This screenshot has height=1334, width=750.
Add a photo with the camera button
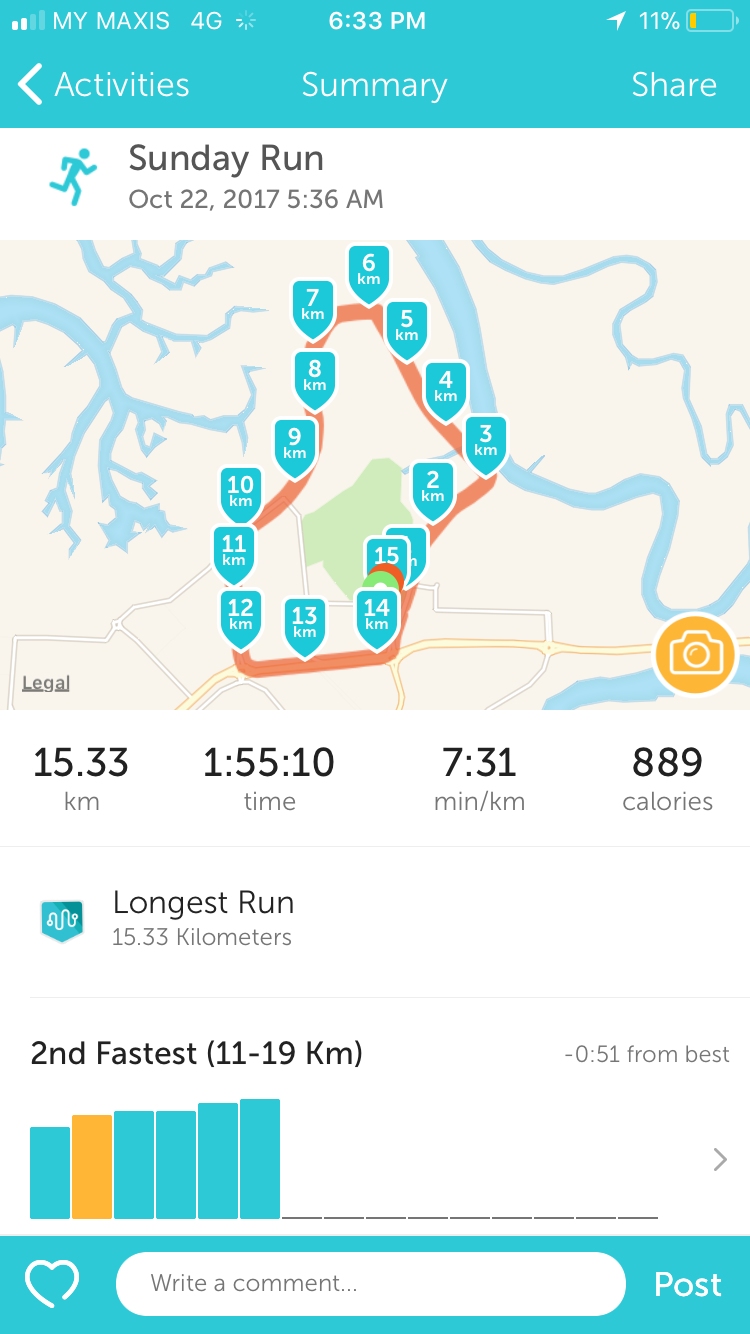(695, 655)
